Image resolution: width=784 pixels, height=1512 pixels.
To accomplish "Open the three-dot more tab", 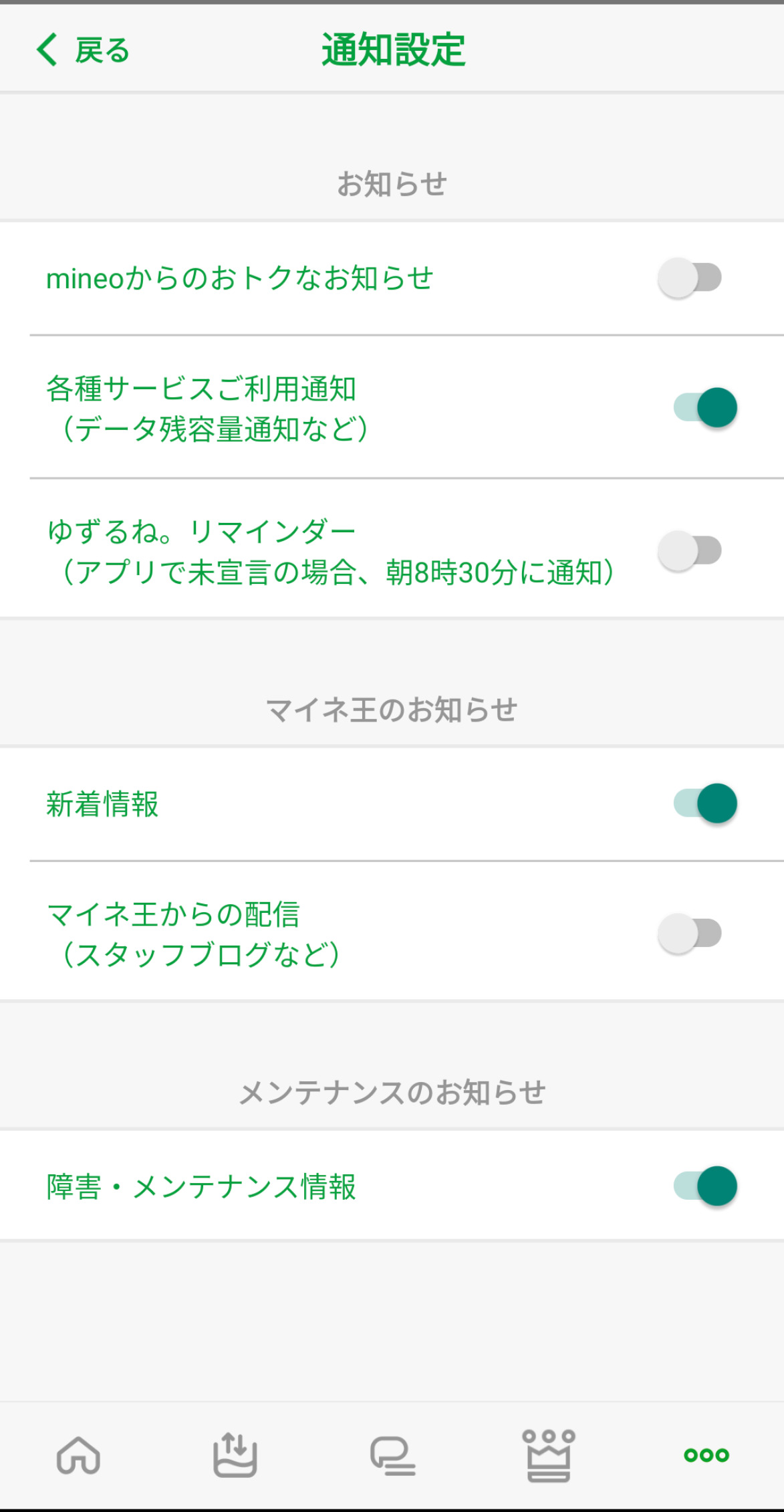I will click(706, 1455).
